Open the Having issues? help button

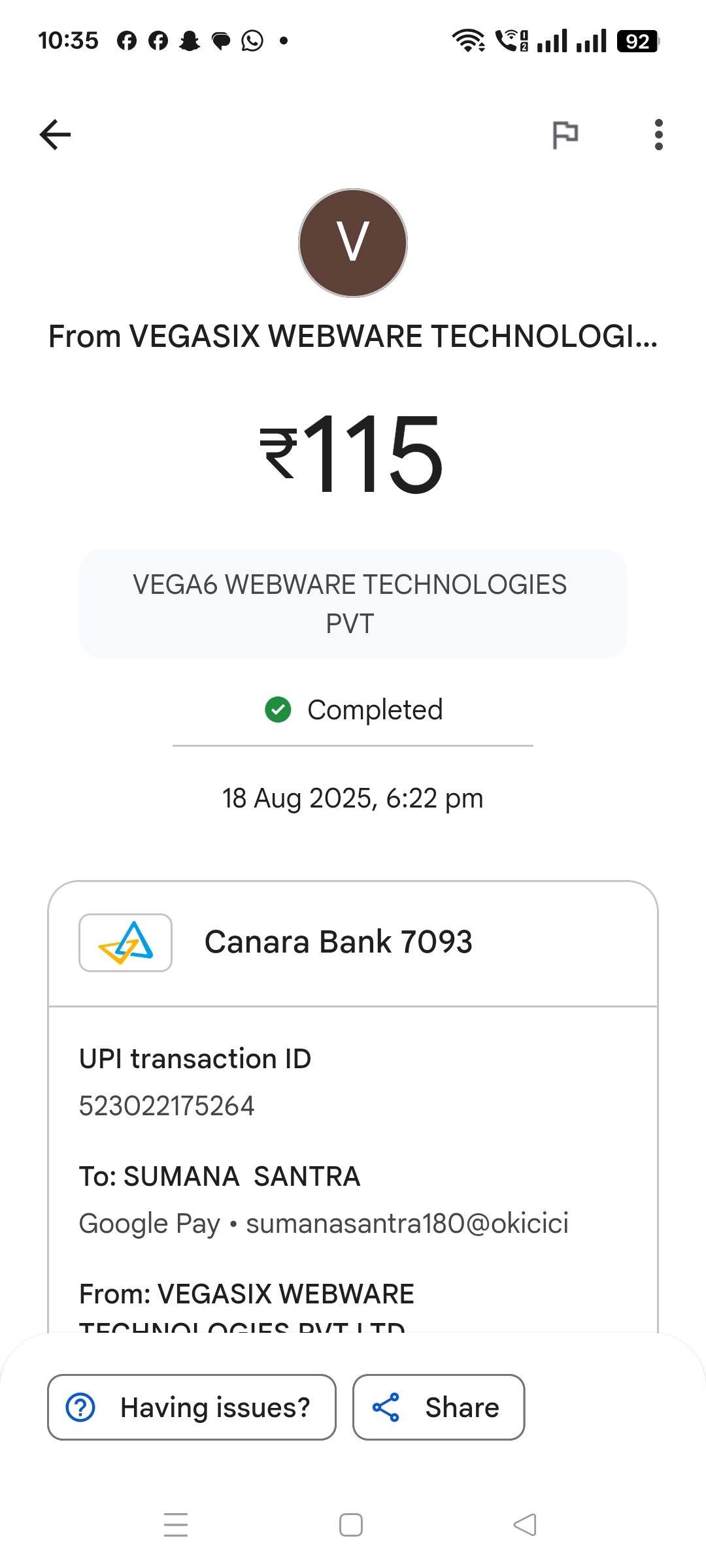pos(192,1407)
